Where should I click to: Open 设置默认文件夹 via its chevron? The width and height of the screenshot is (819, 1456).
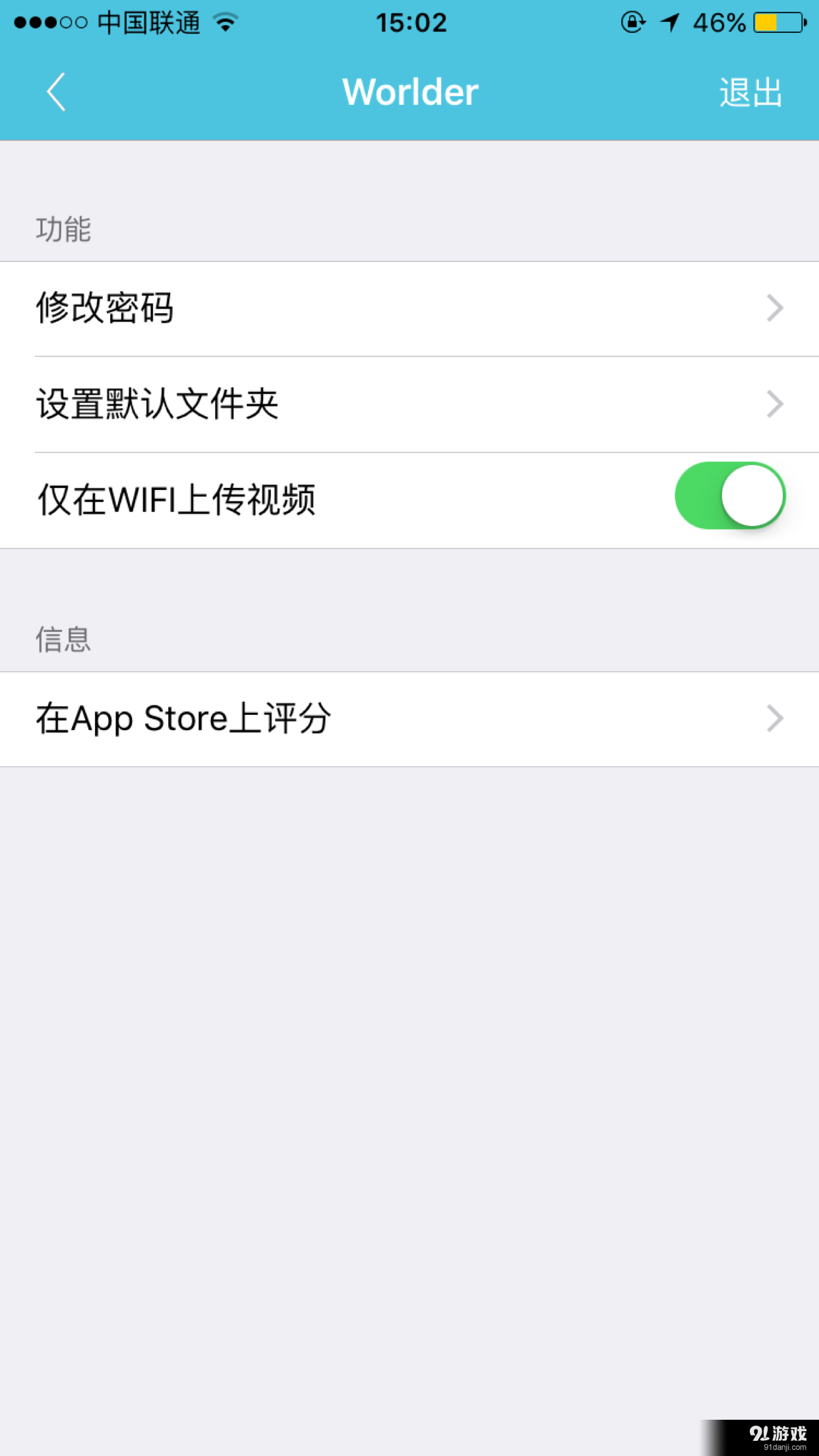click(774, 404)
